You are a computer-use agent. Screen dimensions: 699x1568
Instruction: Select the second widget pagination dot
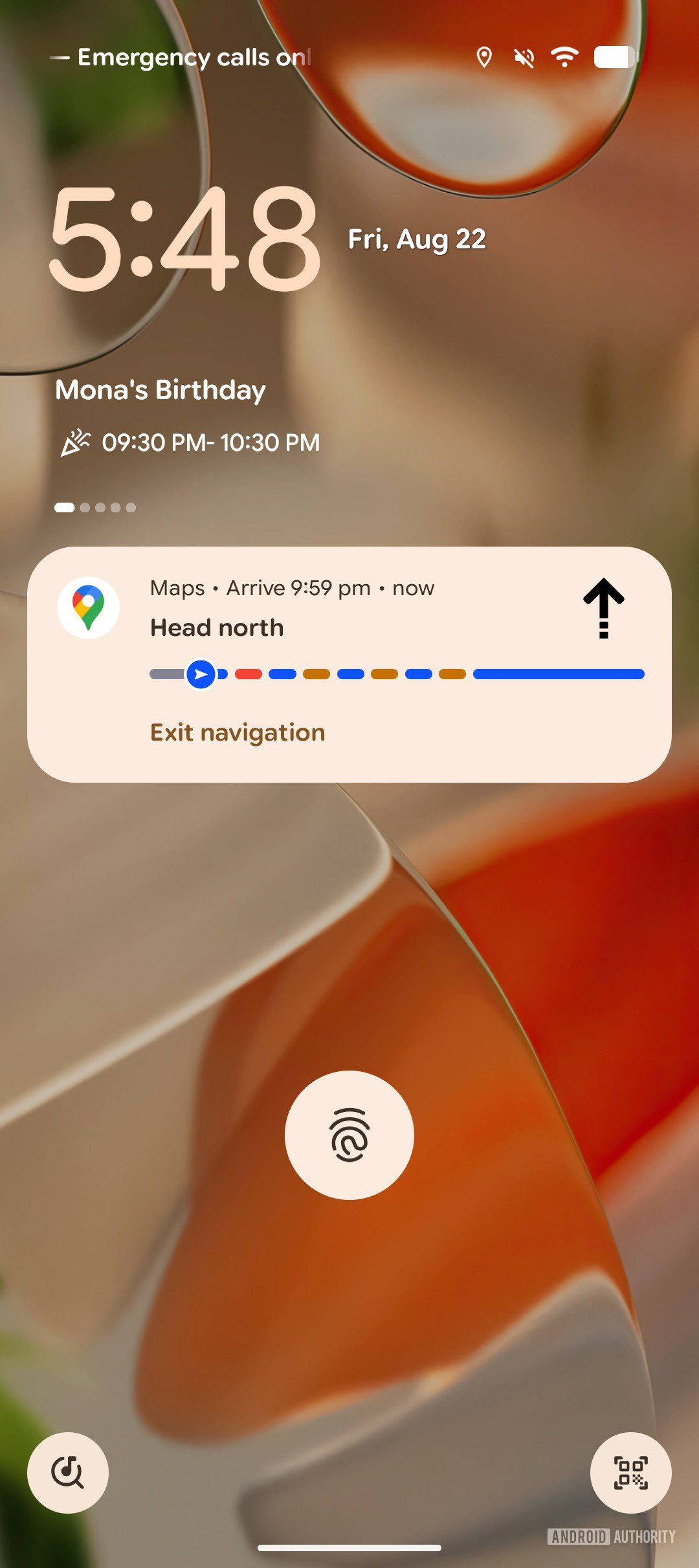[83, 507]
